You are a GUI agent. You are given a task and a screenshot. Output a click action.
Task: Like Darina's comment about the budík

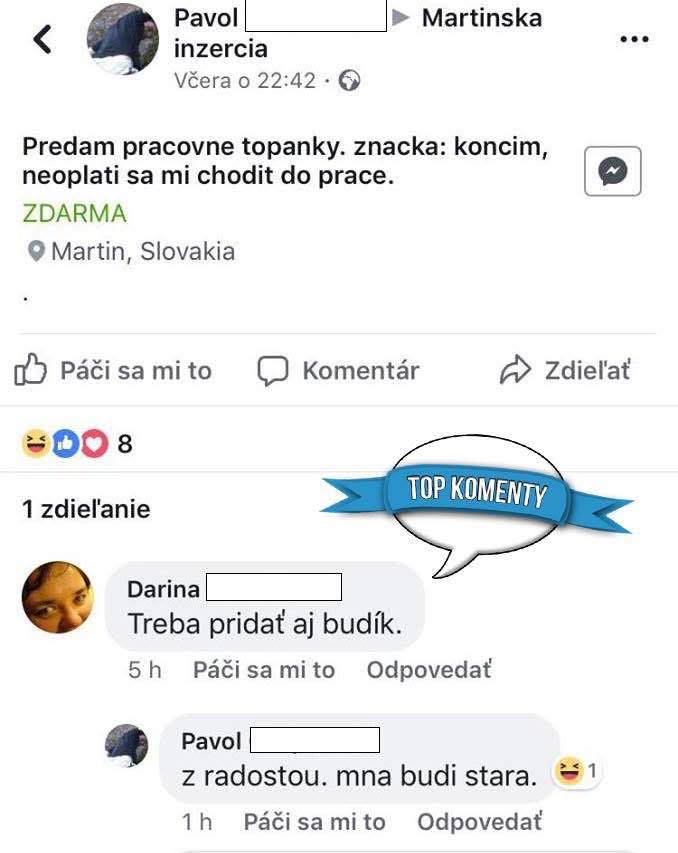263,670
